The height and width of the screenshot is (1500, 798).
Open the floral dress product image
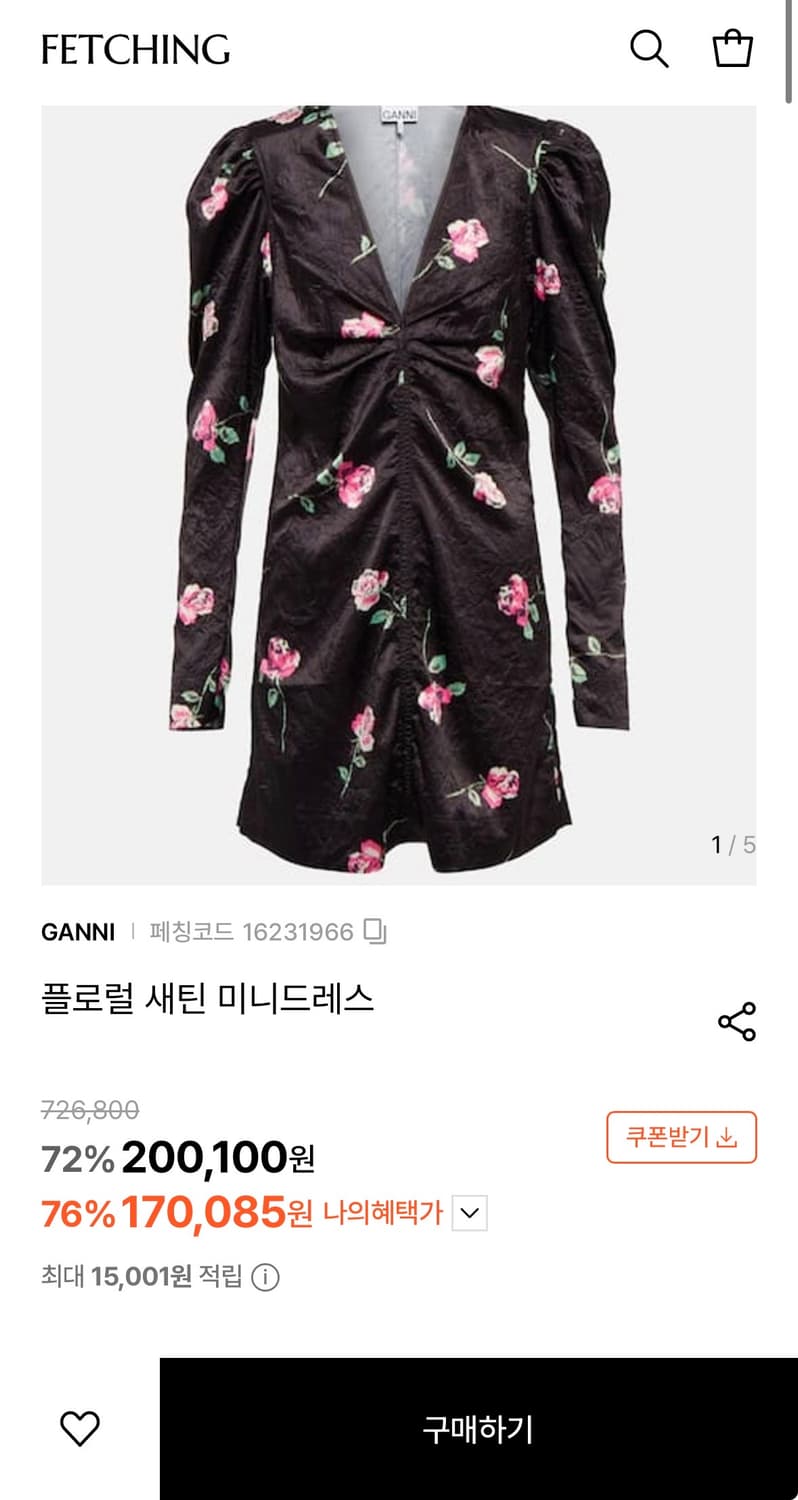(x=399, y=490)
